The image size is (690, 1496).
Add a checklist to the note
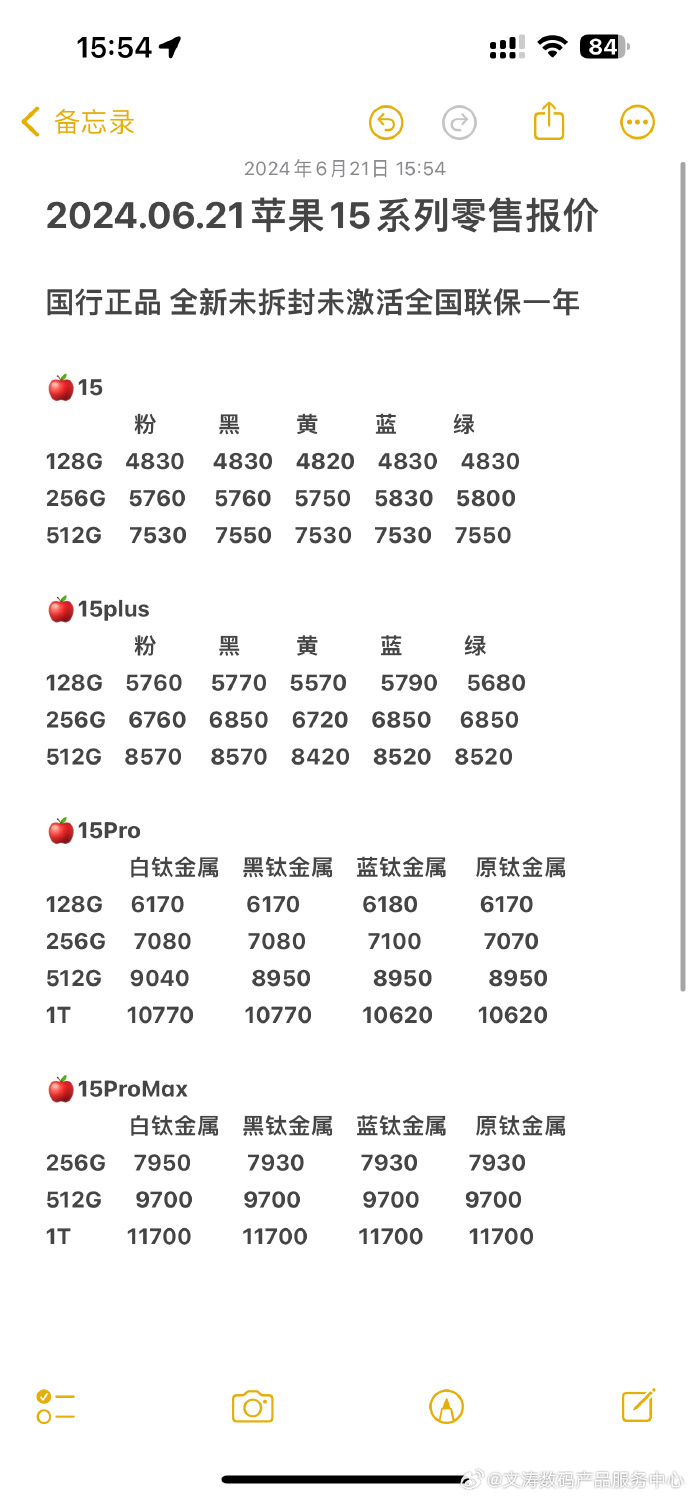pyautogui.click(x=56, y=1406)
